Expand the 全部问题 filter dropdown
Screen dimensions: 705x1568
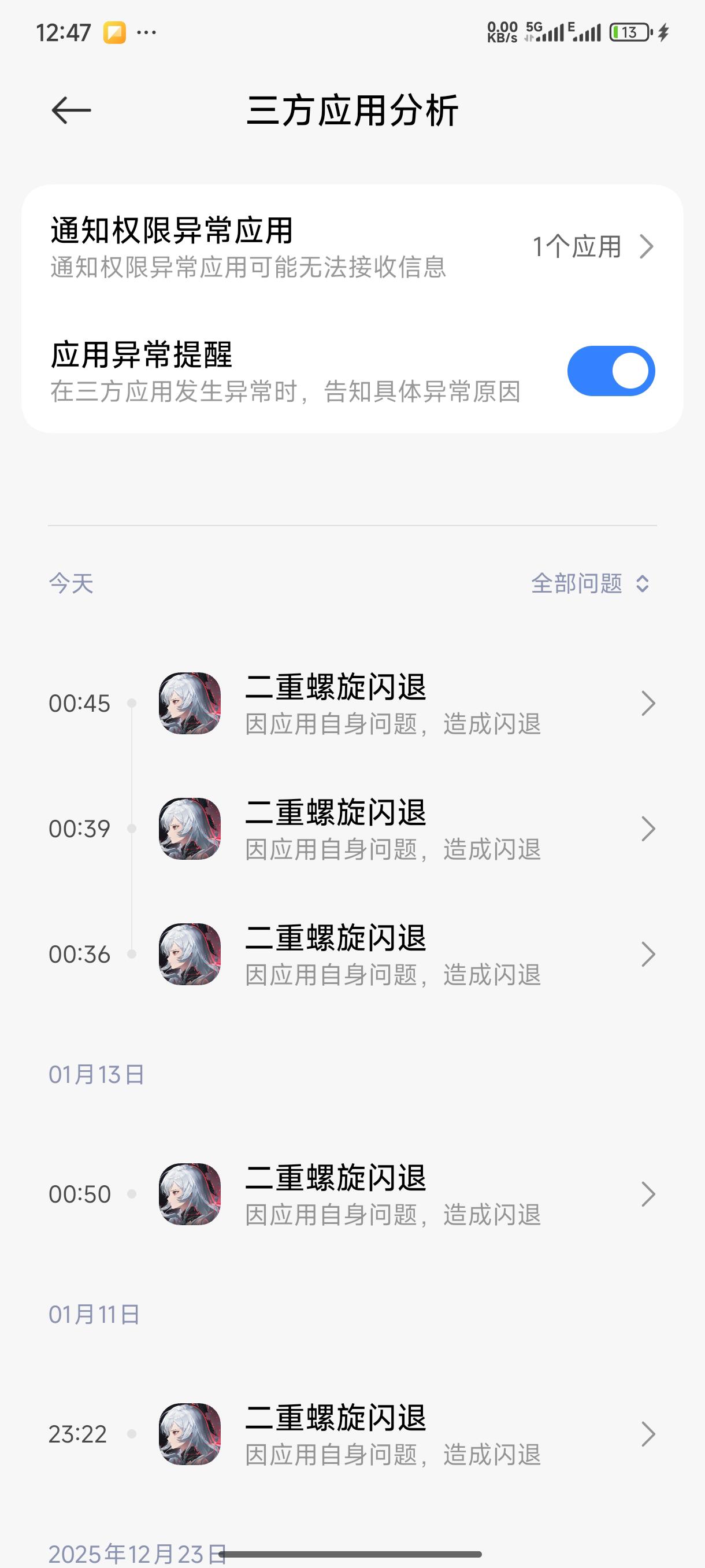pos(590,584)
